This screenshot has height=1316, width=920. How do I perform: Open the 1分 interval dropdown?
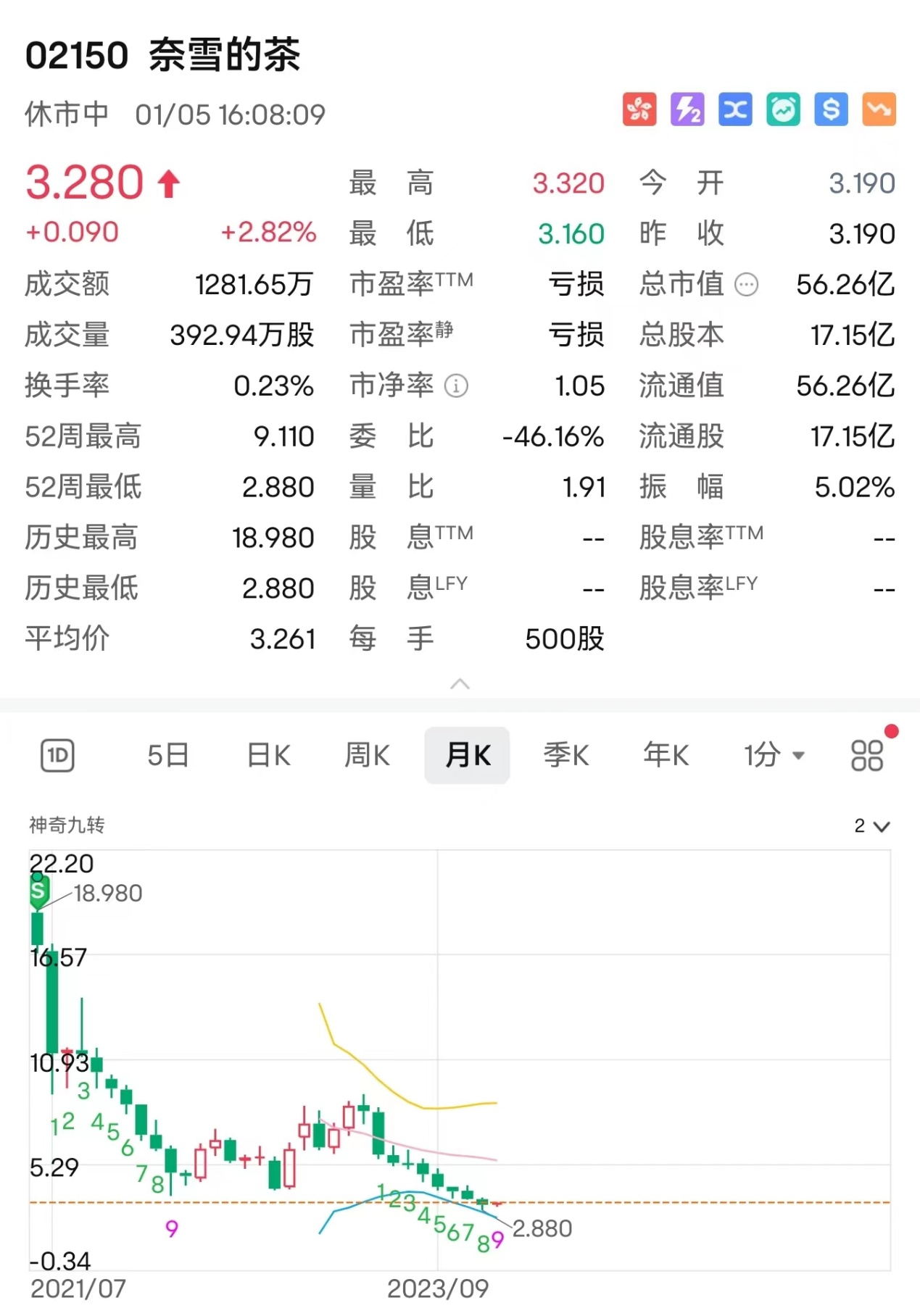point(774,755)
